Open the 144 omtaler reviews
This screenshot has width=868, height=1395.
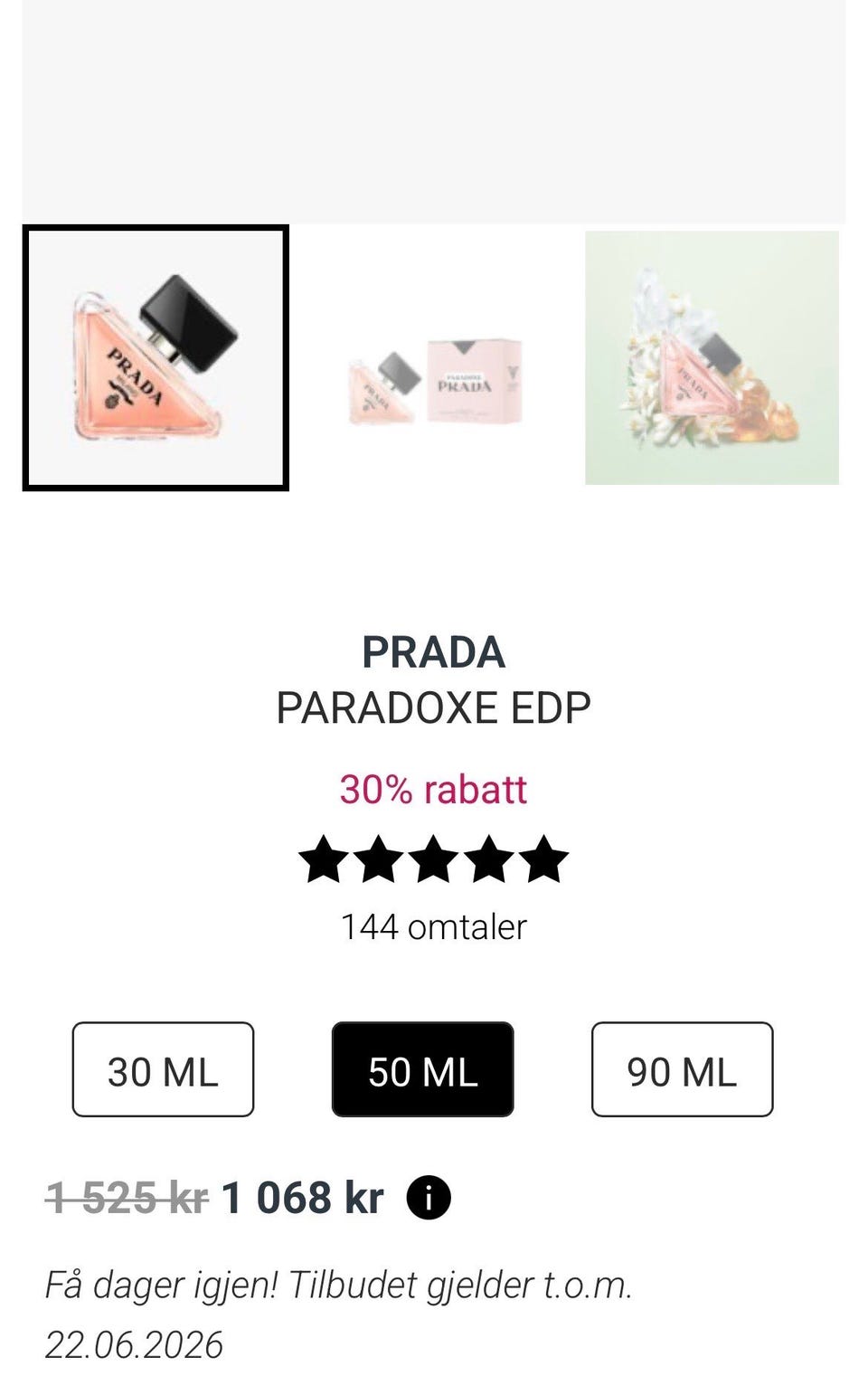(x=433, y=926)
